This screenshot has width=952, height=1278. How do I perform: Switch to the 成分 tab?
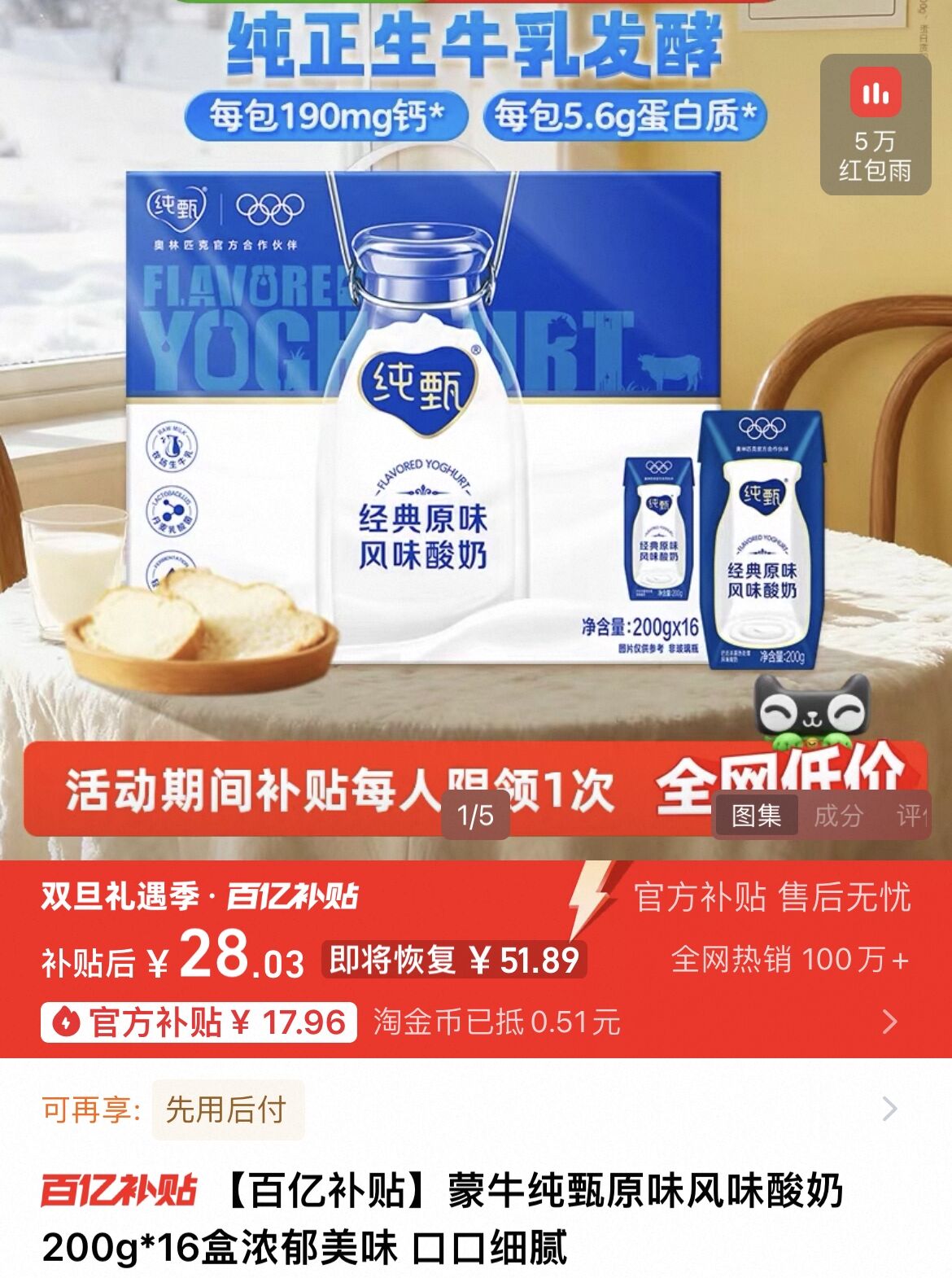838,815
